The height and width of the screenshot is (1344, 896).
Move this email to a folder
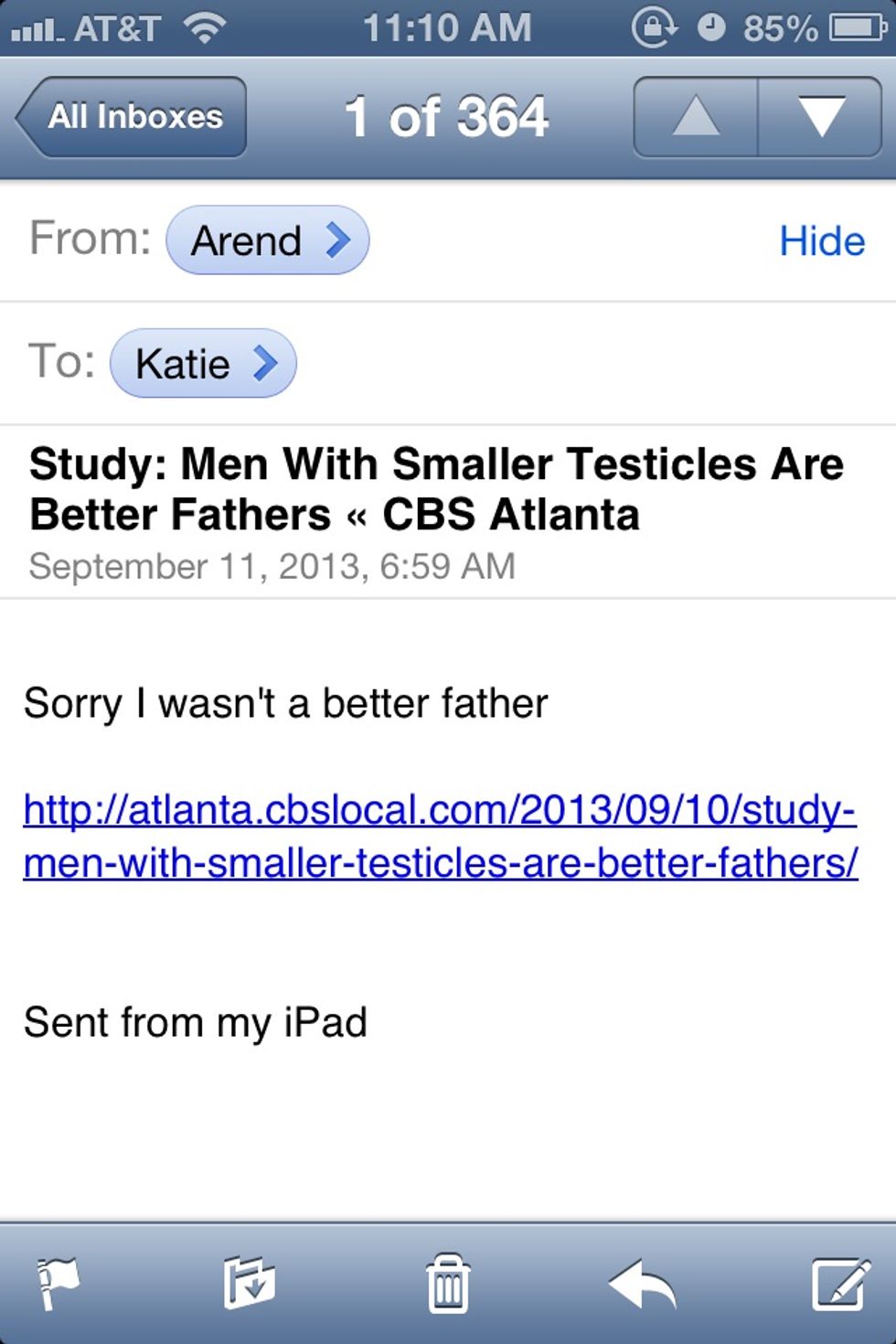point(249,1283)
